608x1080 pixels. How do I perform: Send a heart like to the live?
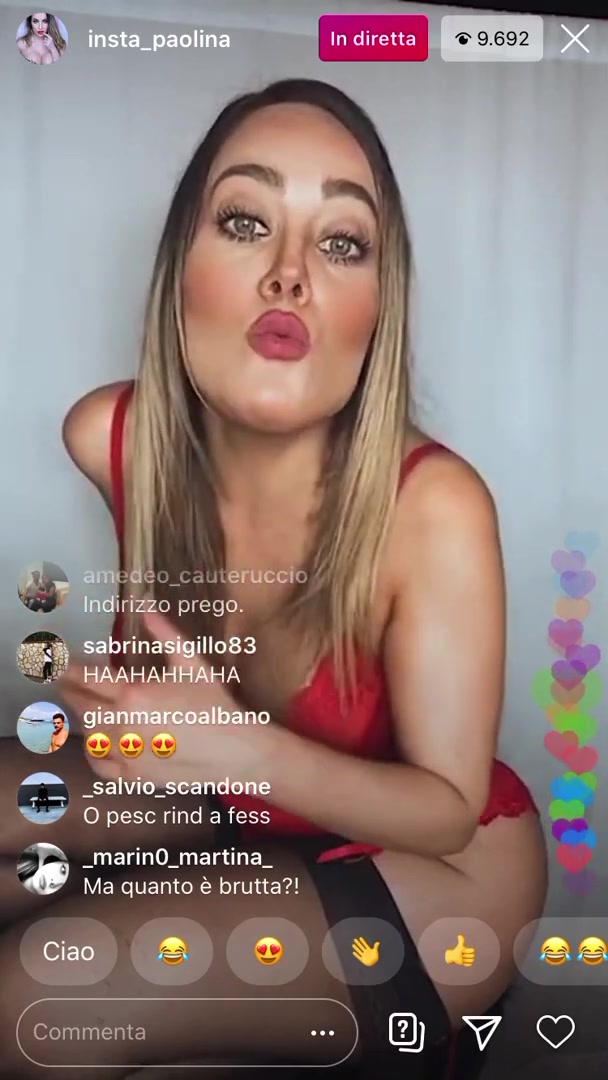[x=556, y=1032]
